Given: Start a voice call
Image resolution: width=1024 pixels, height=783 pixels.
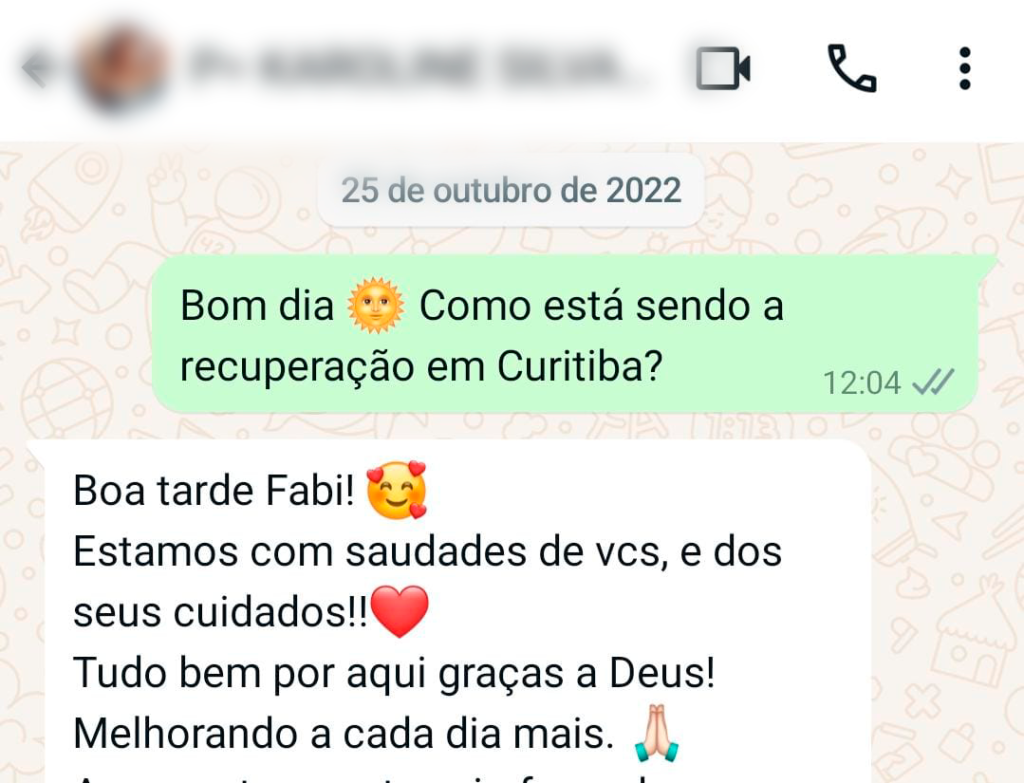Looking at the screenshot, I should click(x=852, y=68).
